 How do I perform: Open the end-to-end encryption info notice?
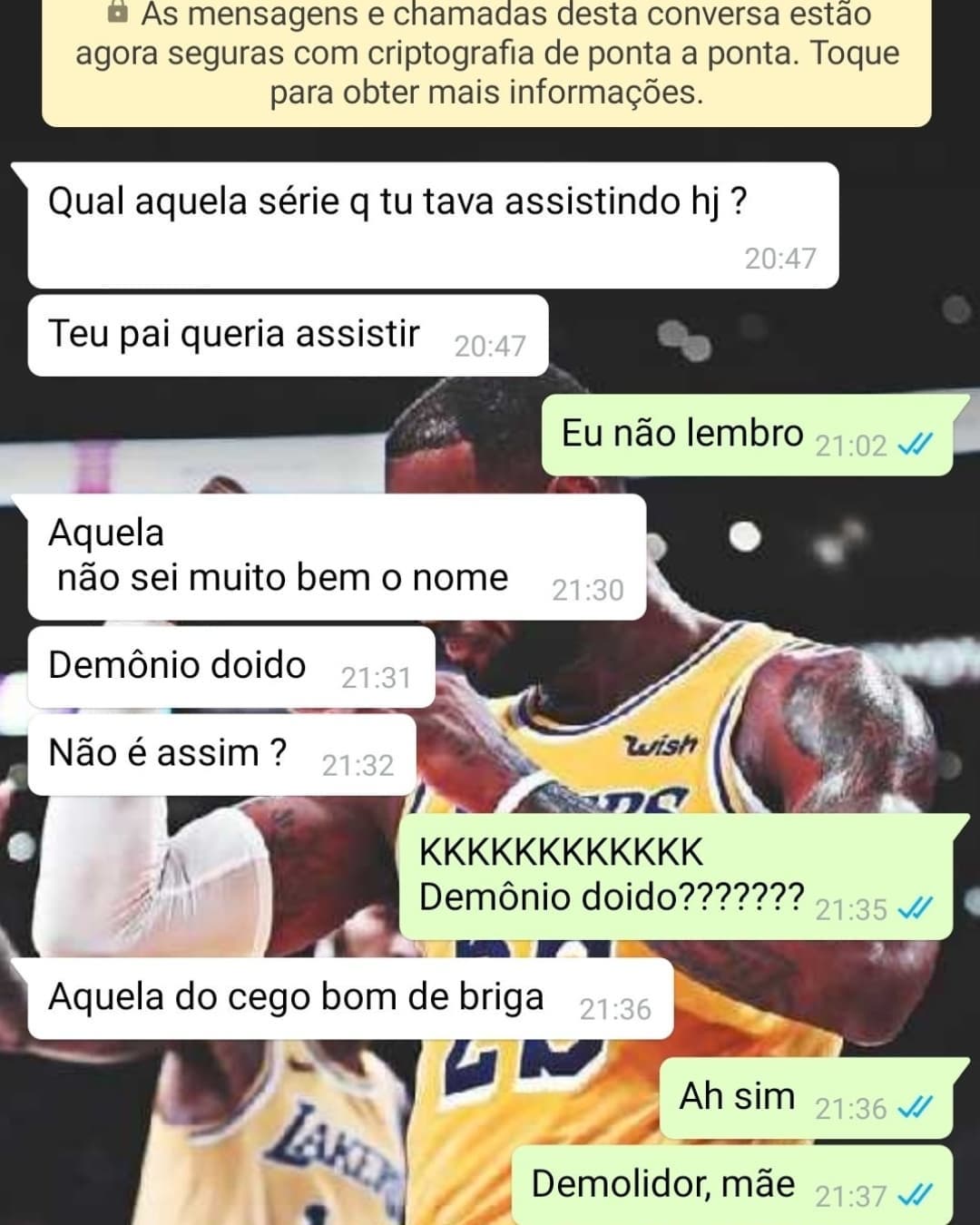click(x=486, y=56)
